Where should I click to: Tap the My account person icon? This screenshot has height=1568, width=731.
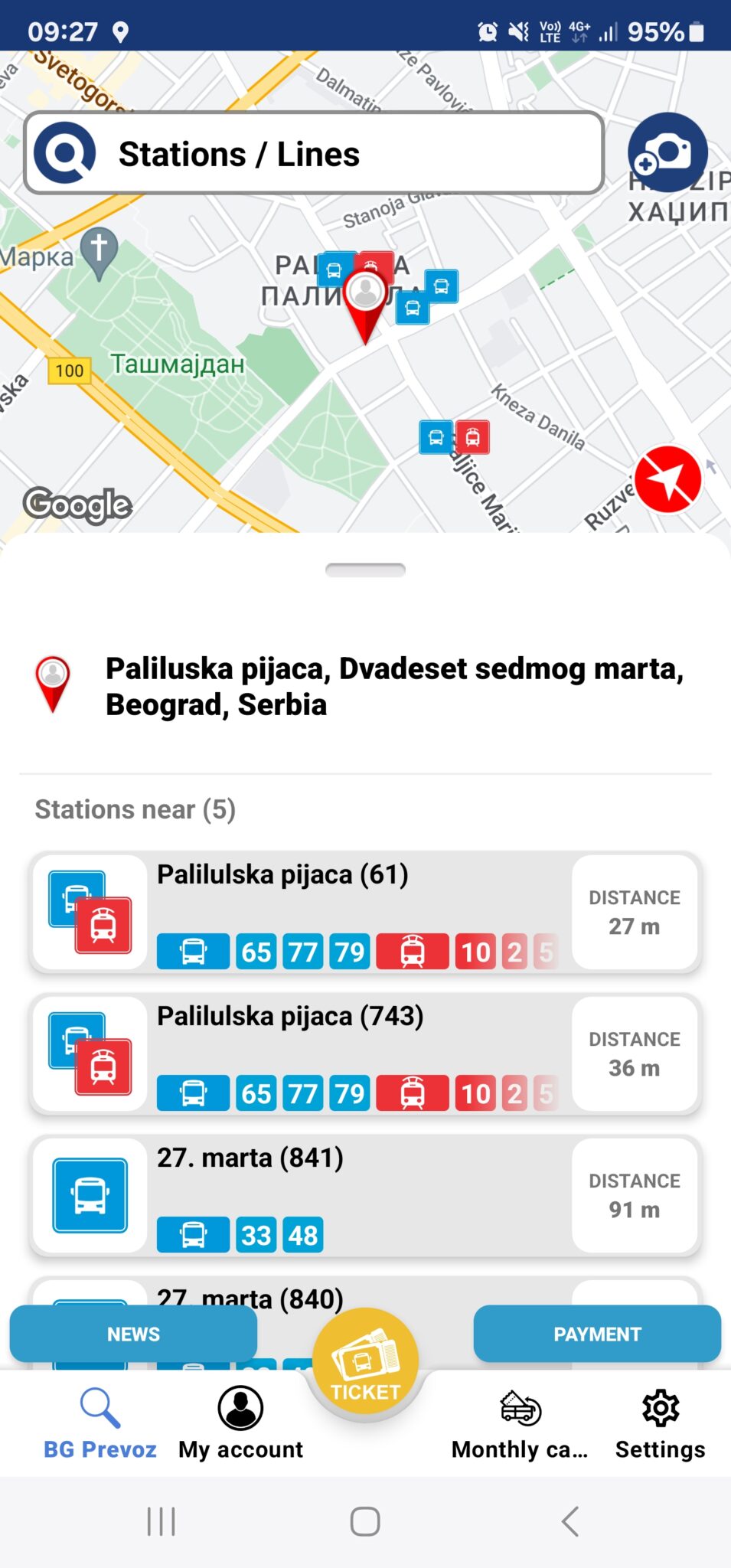240,1407
